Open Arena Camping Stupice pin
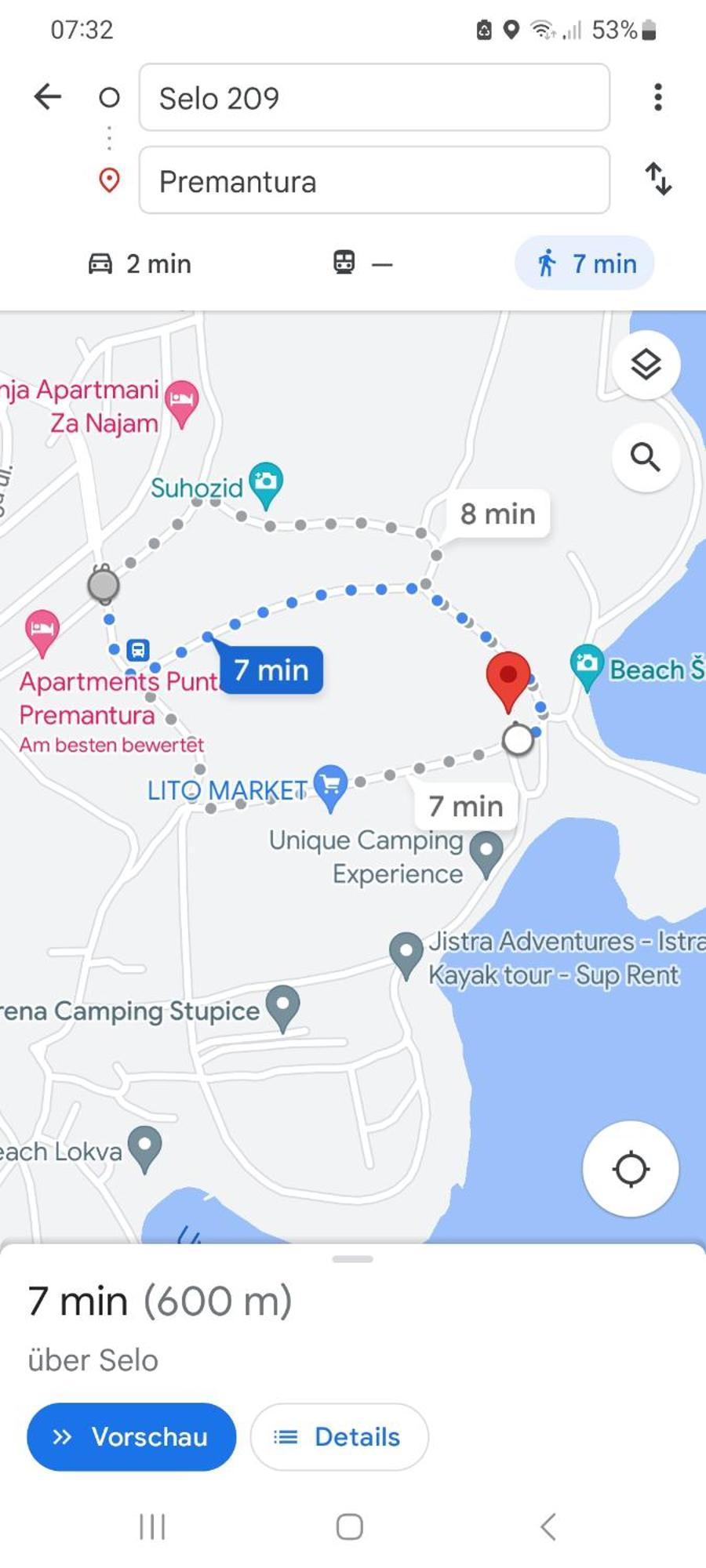The height and width of the screenshot is (1568, 706). 282,1005
